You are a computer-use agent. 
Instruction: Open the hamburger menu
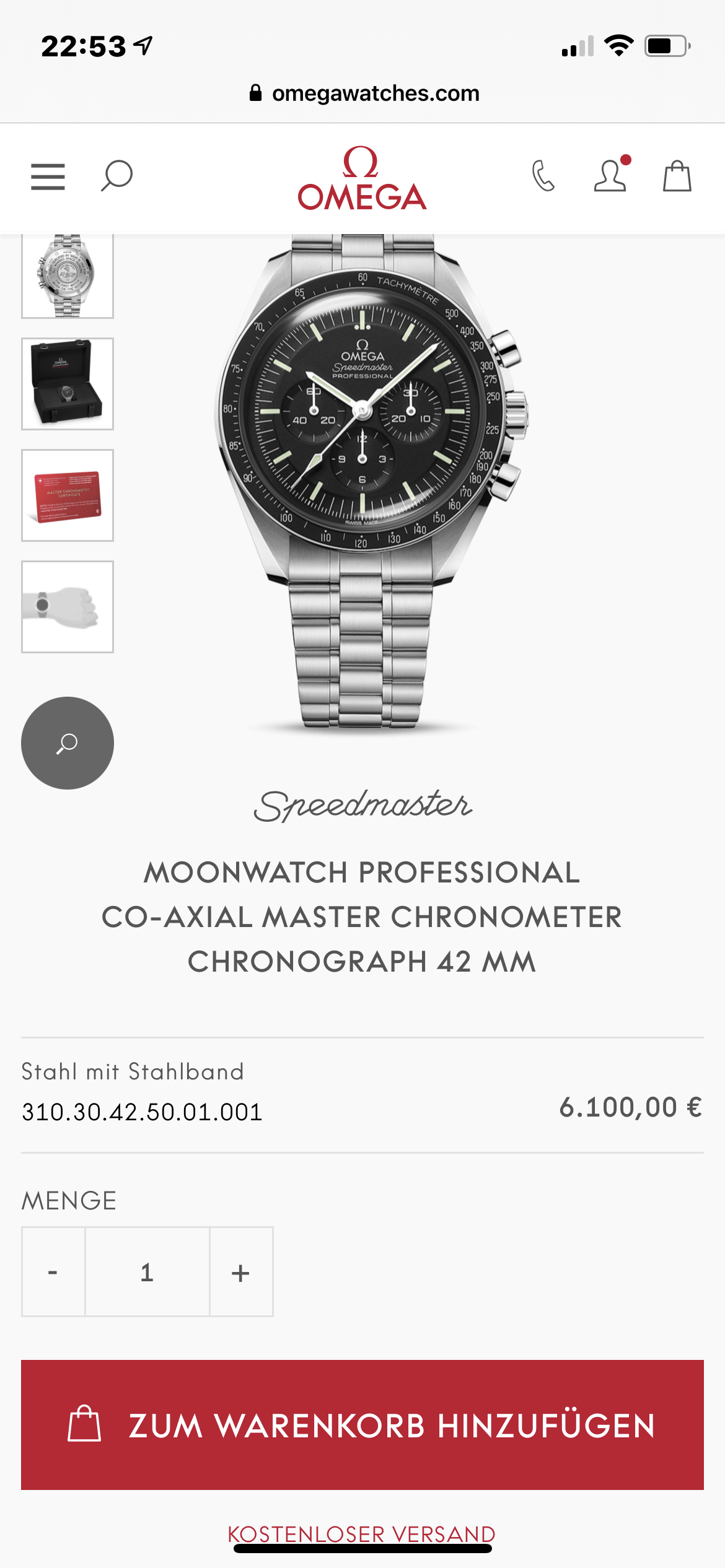[48, 177]
